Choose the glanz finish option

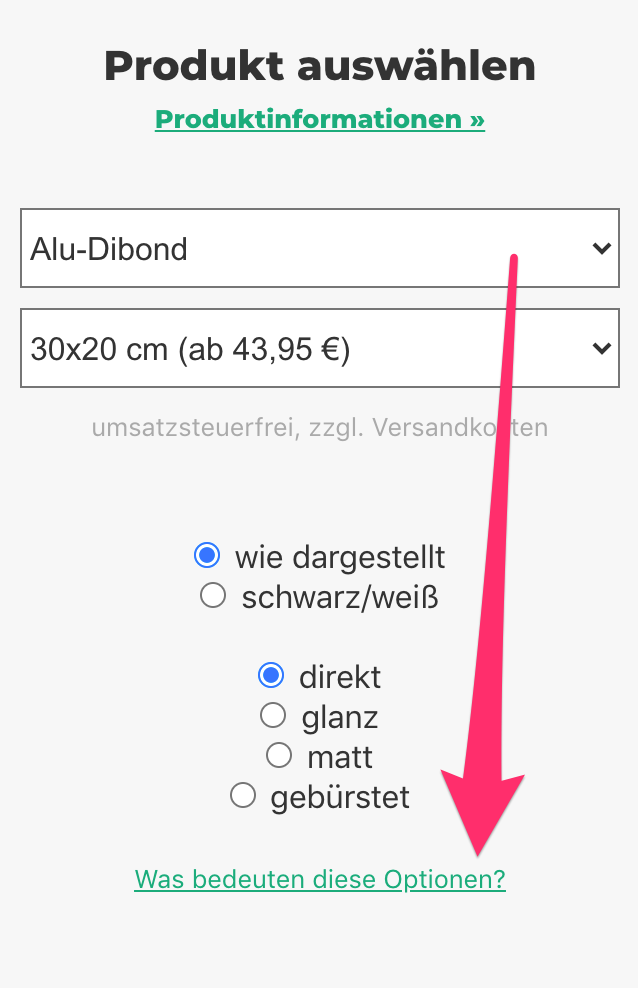[273, 716]
